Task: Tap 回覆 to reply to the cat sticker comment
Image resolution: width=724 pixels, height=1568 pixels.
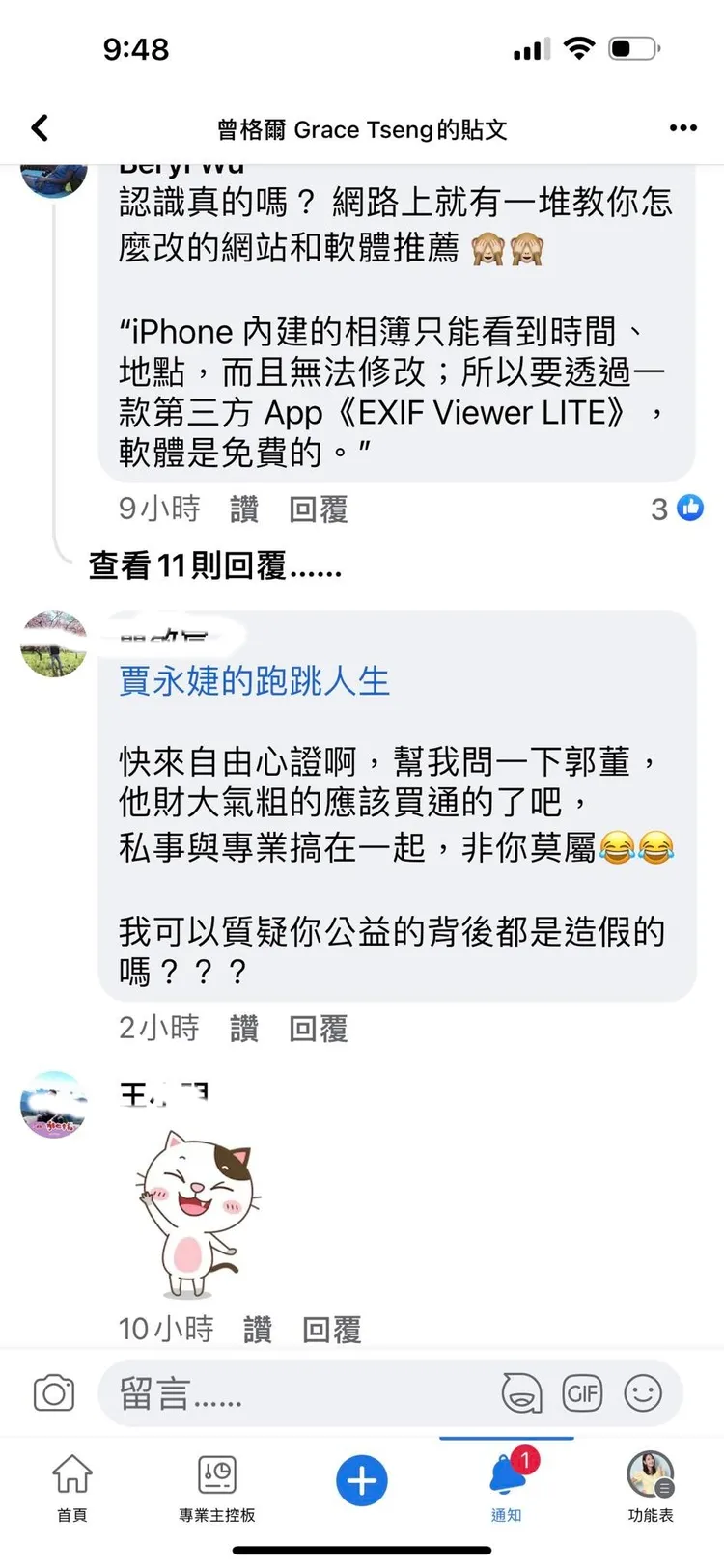Action: [x=331, y=1329]
